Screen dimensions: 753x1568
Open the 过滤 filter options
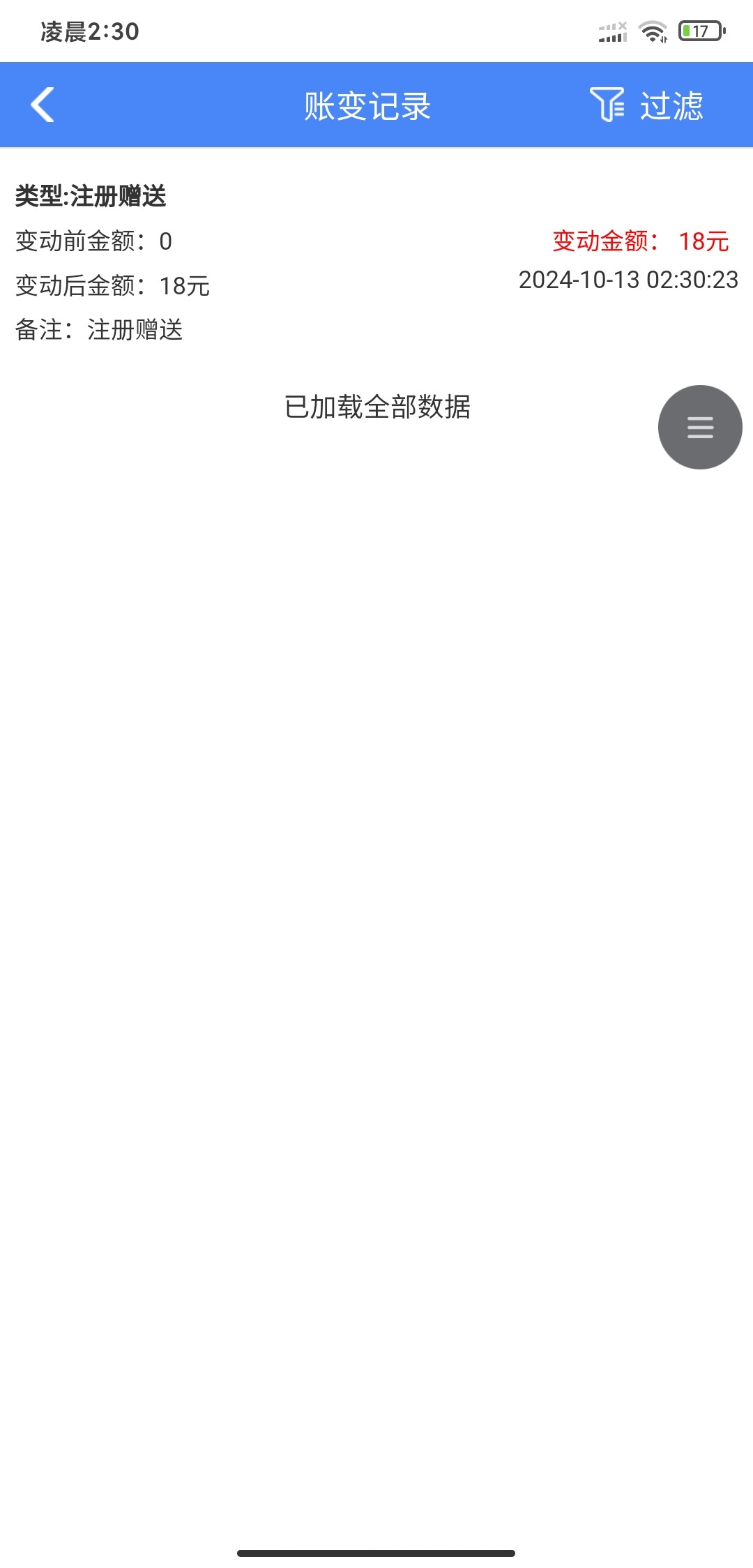pyautogui.click(x=647, y=105)
